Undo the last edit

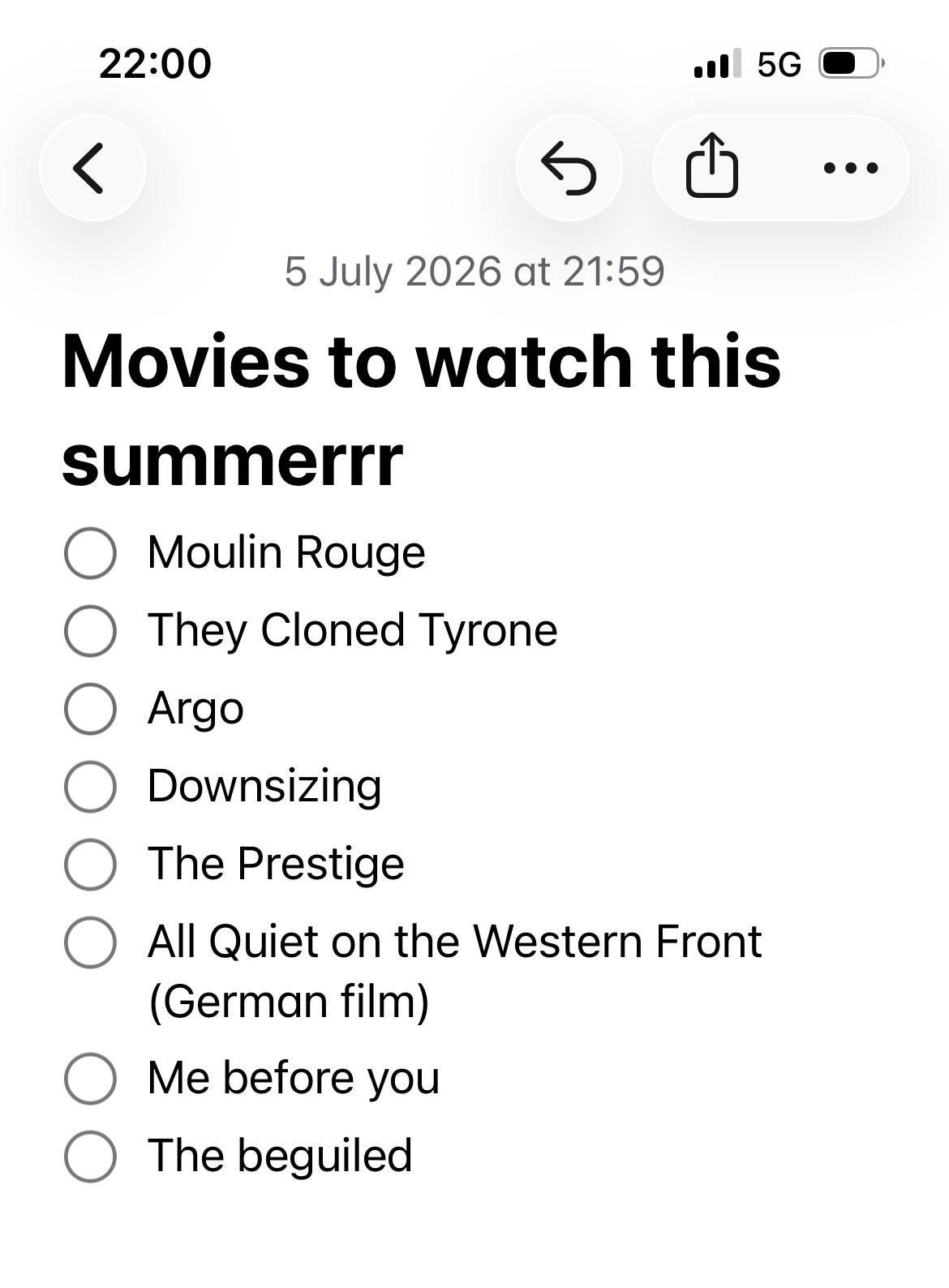[569, 168]
